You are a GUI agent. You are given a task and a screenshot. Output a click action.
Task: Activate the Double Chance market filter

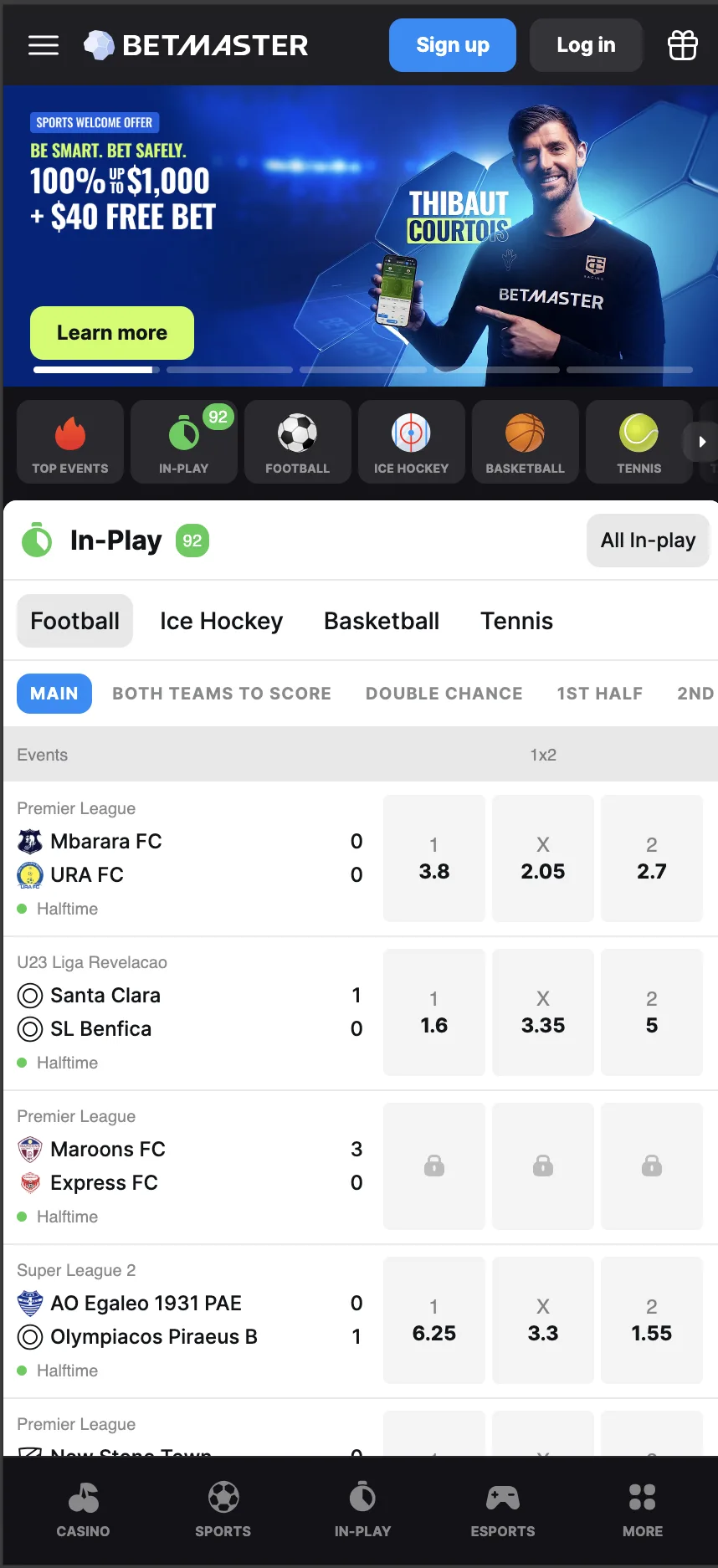(x=444, y=693)
